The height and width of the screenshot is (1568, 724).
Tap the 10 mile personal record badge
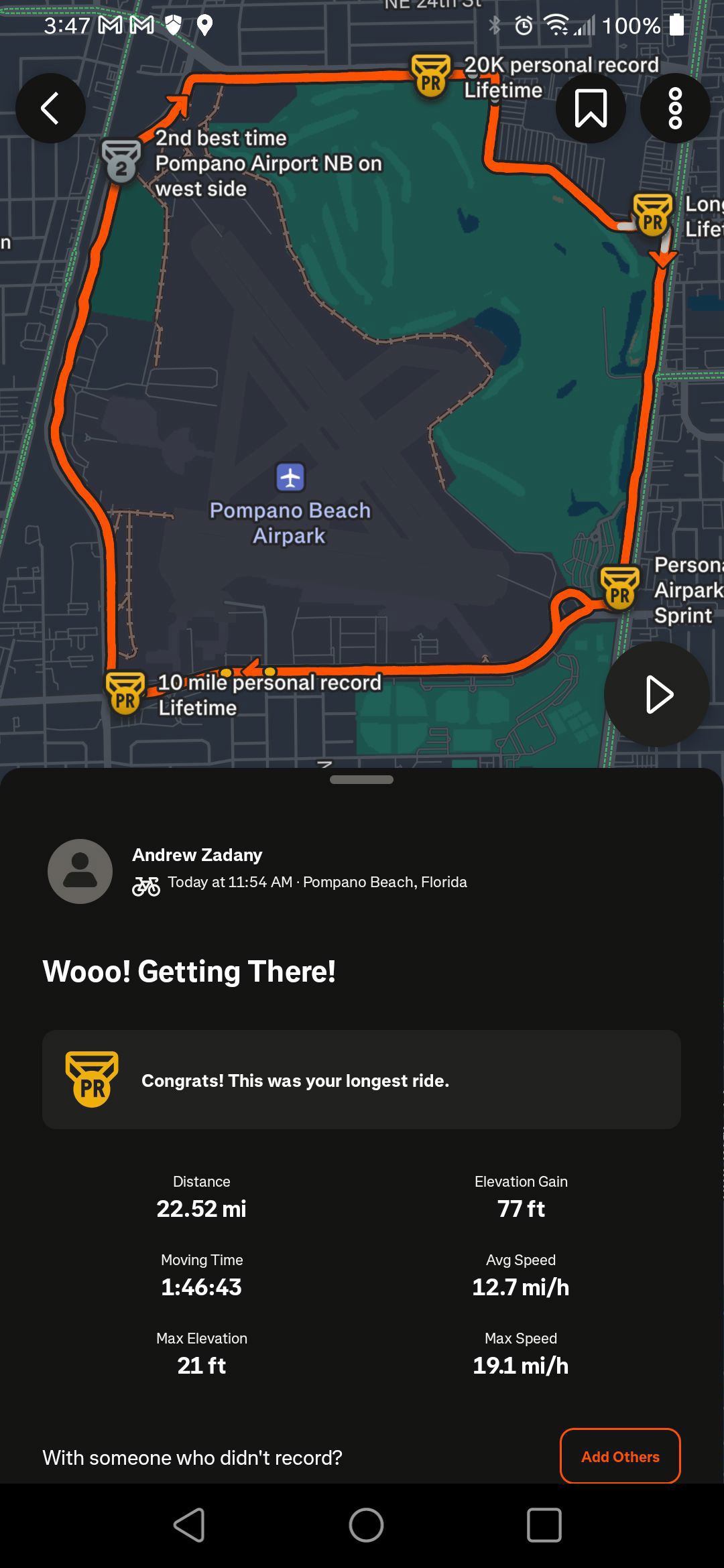click(x=125, y=694)
